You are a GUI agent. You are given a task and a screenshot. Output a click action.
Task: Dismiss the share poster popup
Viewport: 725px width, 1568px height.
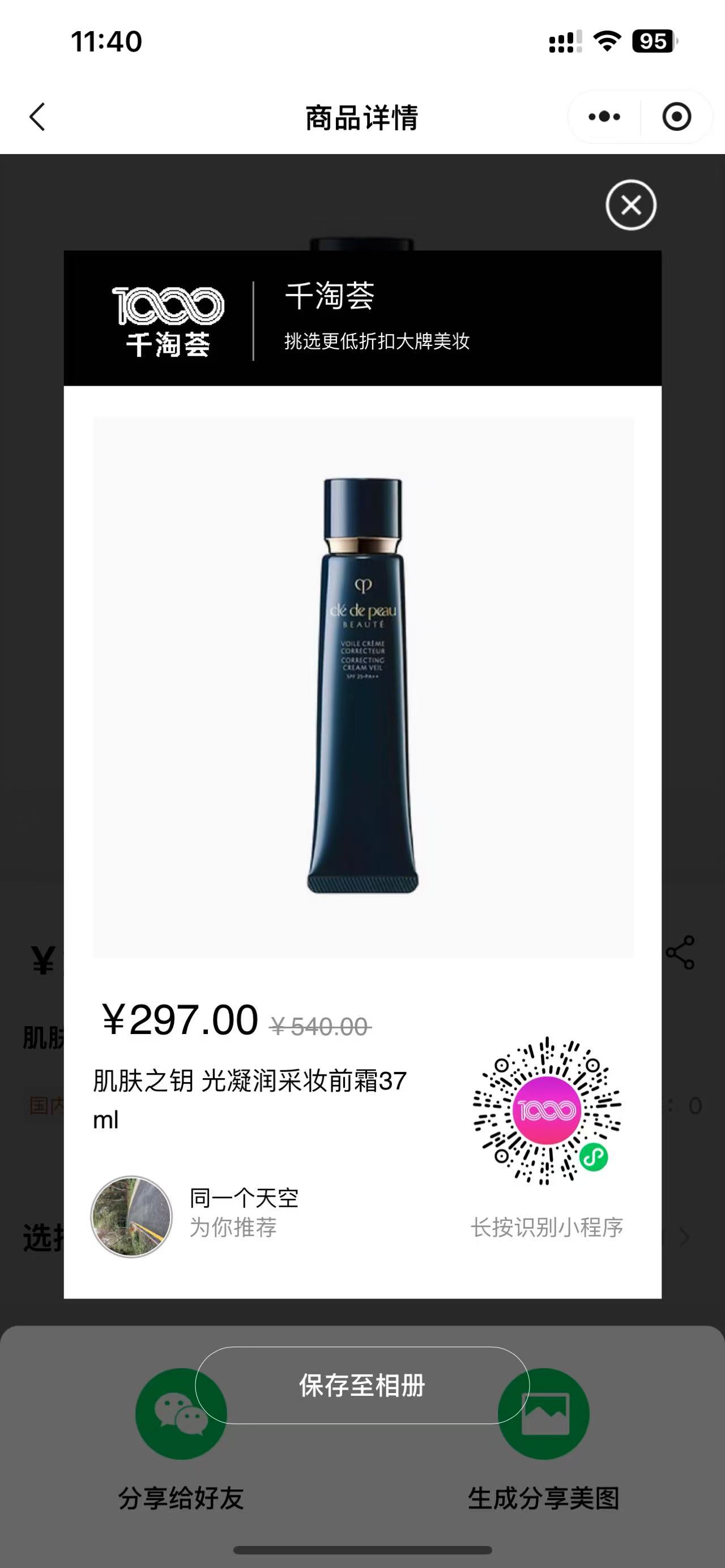pyautogui.click(x=630, y=205)
